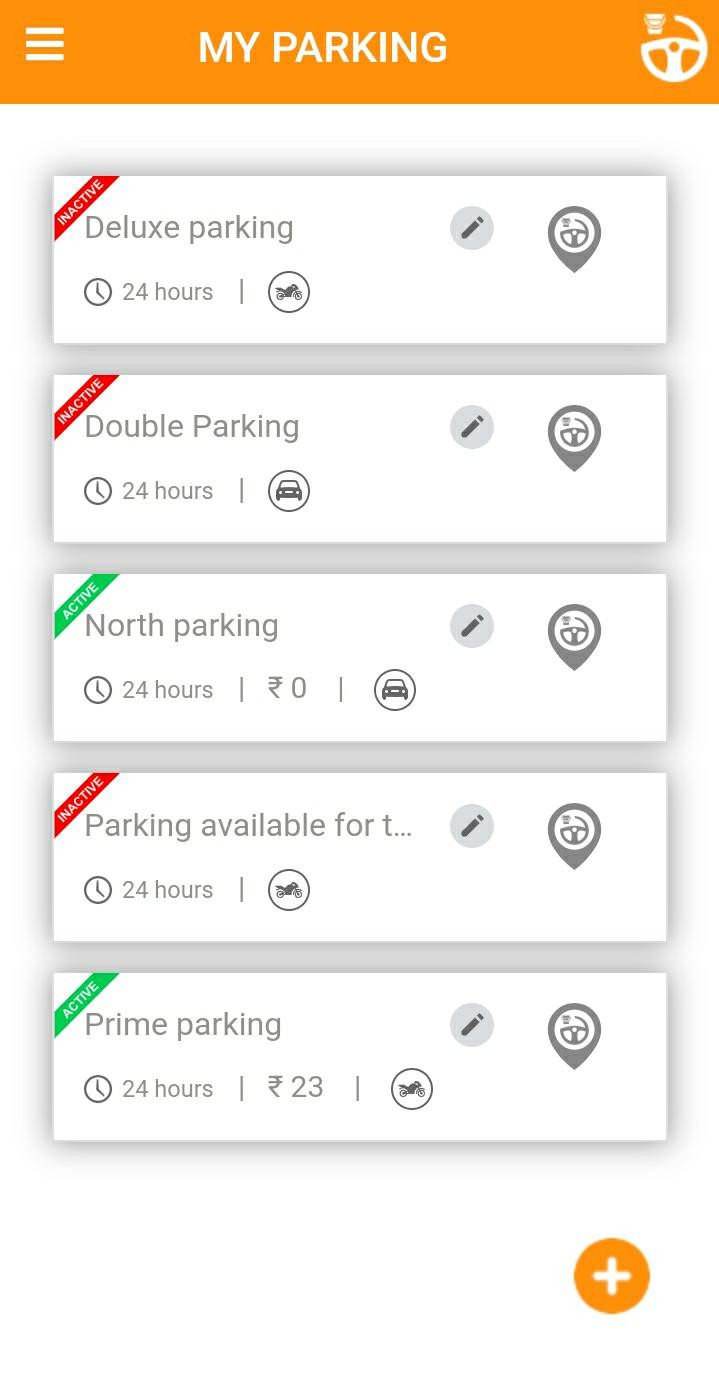Show Parking available for t… location pin

(x=574, y=835)
